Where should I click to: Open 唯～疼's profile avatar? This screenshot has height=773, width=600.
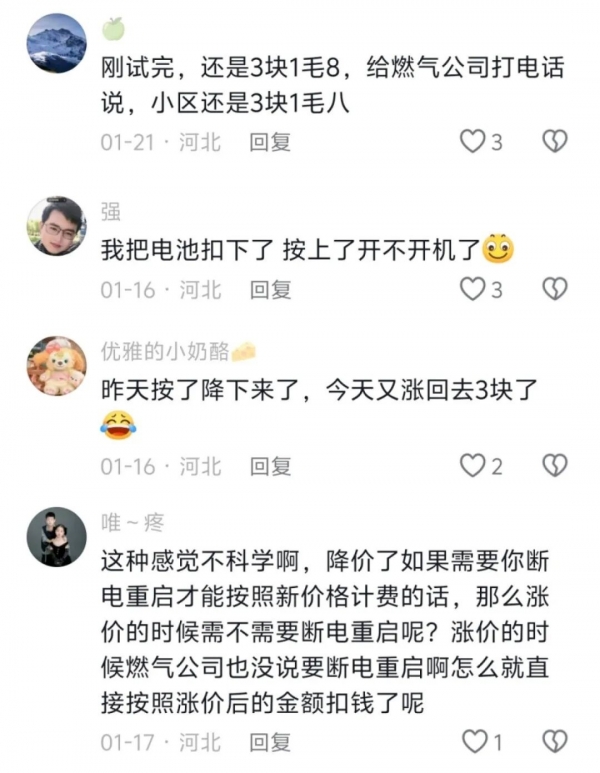(56, 537)
